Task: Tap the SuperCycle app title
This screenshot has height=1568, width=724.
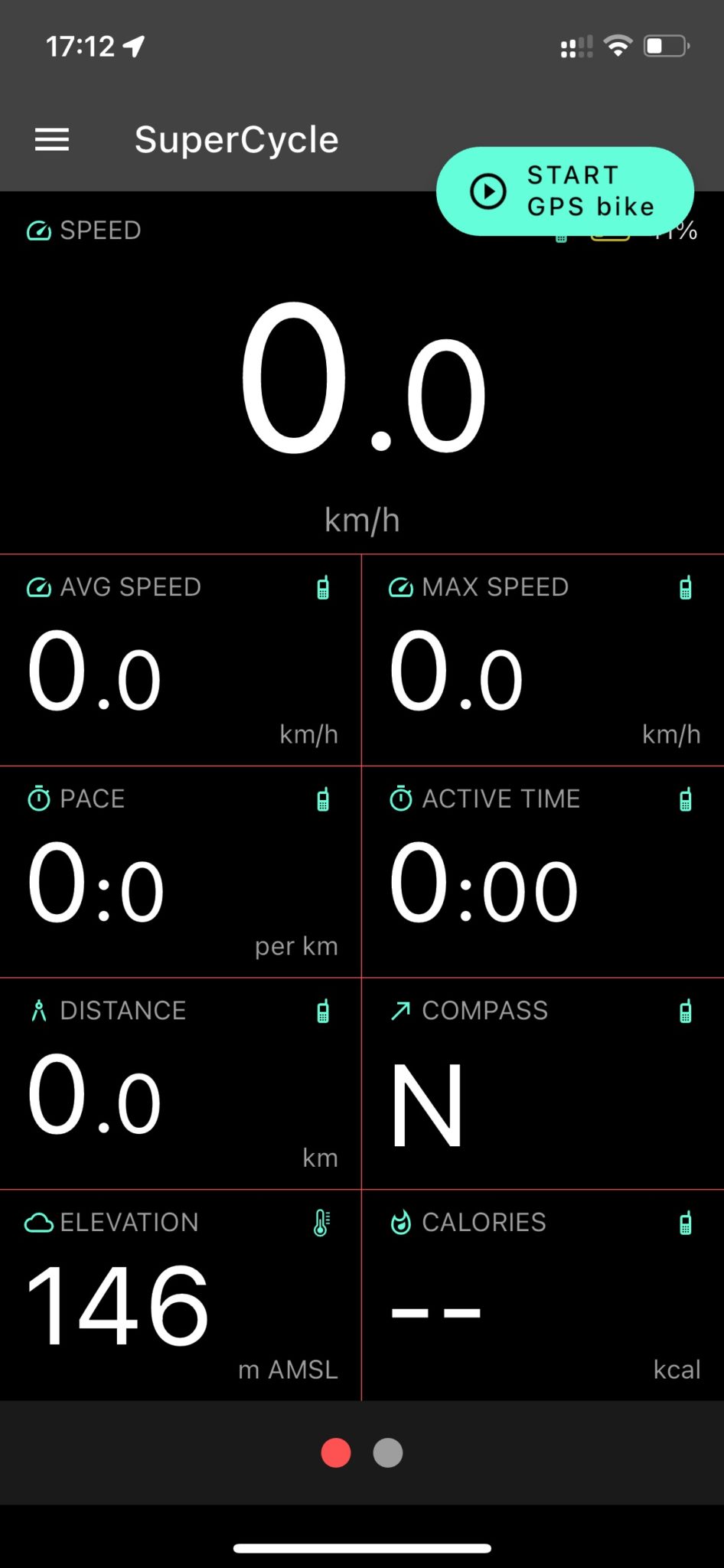Action: click(237, 140)
